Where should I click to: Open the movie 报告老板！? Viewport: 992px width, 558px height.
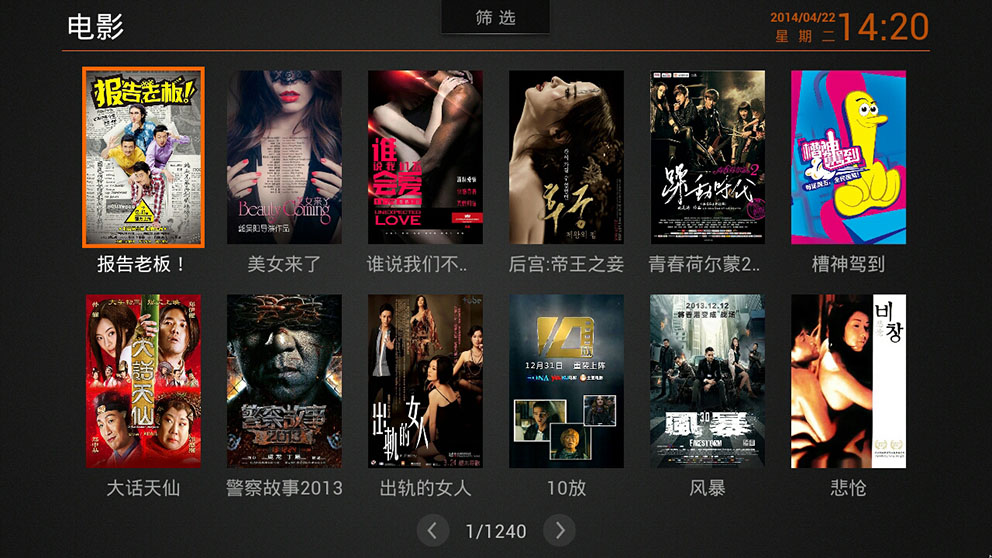tap(143, 157)
